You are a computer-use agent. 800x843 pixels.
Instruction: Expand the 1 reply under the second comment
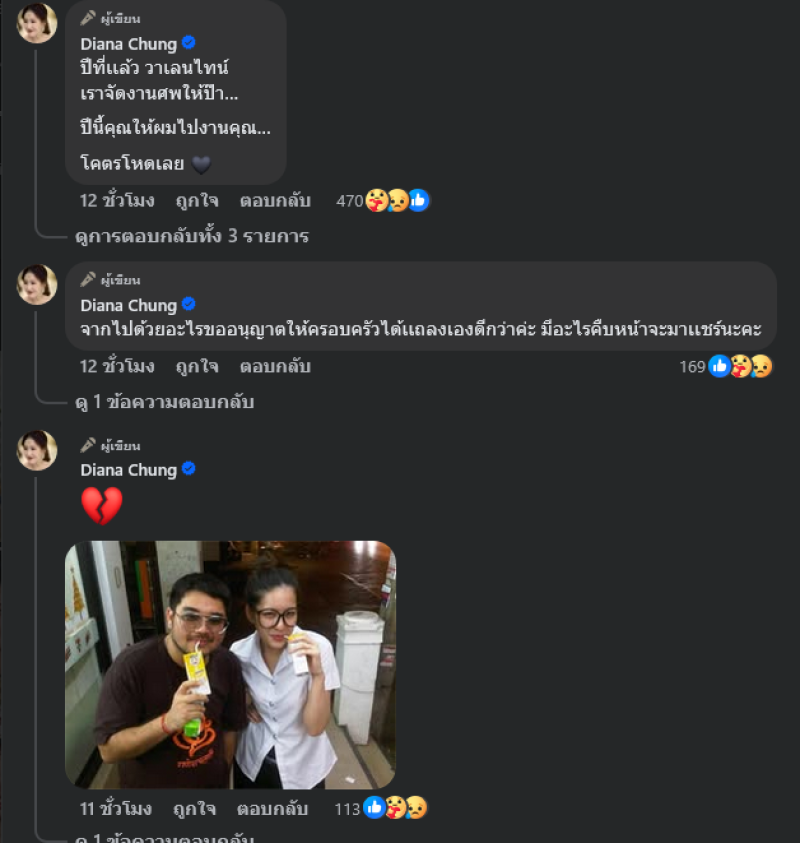click(x=165, y=402)
